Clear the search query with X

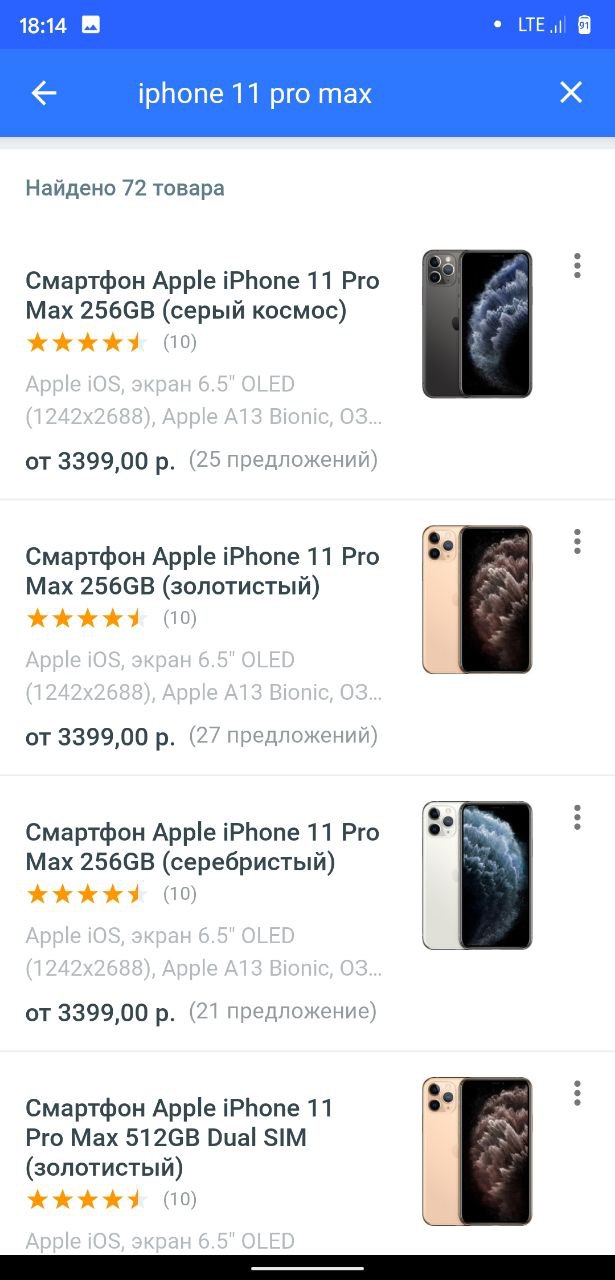pyautogui.click(x=571, y=93)
